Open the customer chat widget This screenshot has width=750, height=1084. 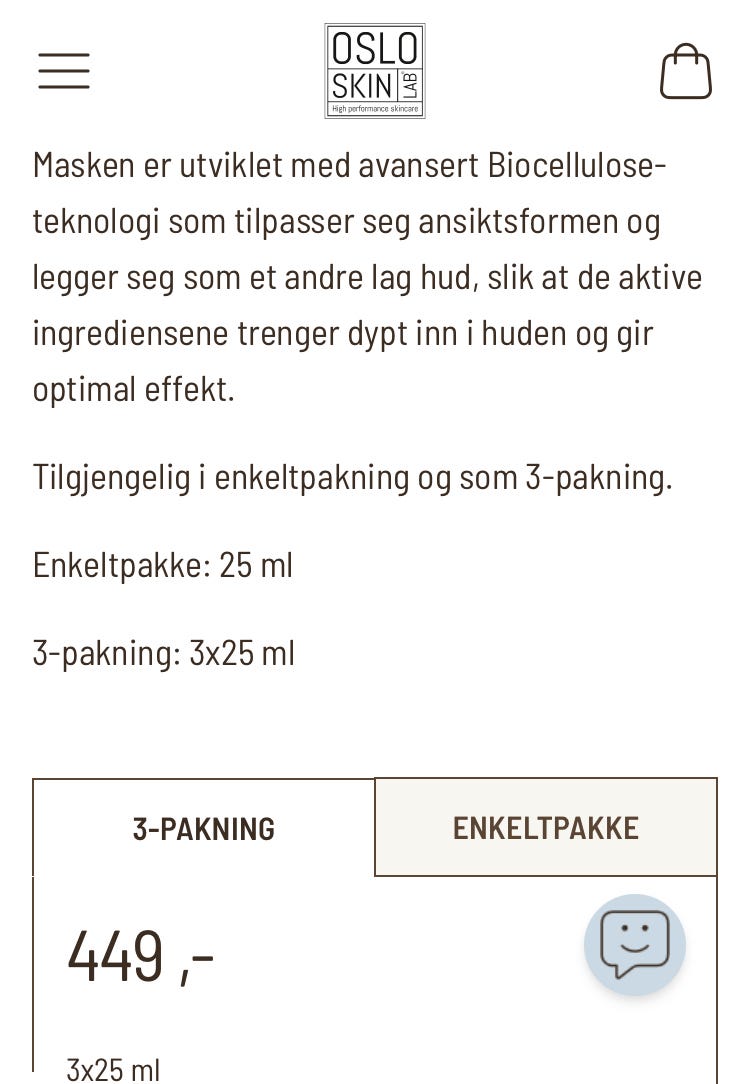[x=634, y=944]
